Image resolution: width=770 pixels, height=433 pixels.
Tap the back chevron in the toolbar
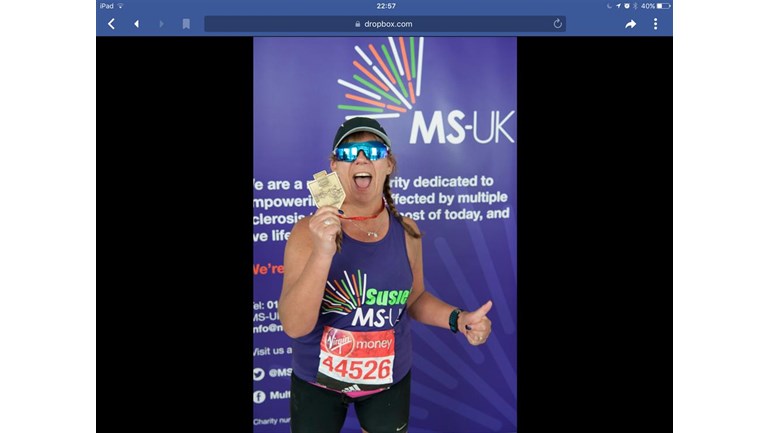111,24
